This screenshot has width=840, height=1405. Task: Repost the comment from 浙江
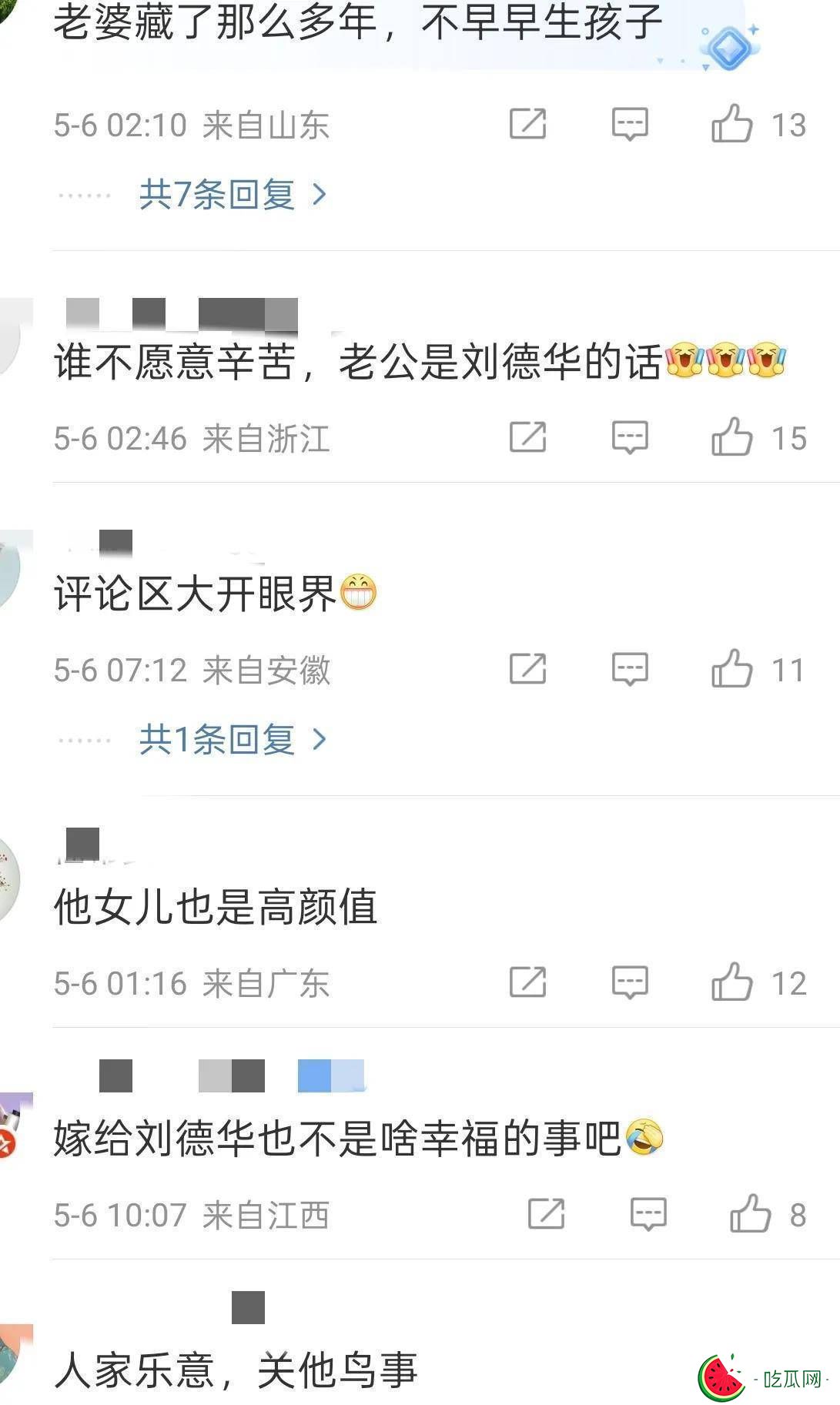tap(528, 437)
